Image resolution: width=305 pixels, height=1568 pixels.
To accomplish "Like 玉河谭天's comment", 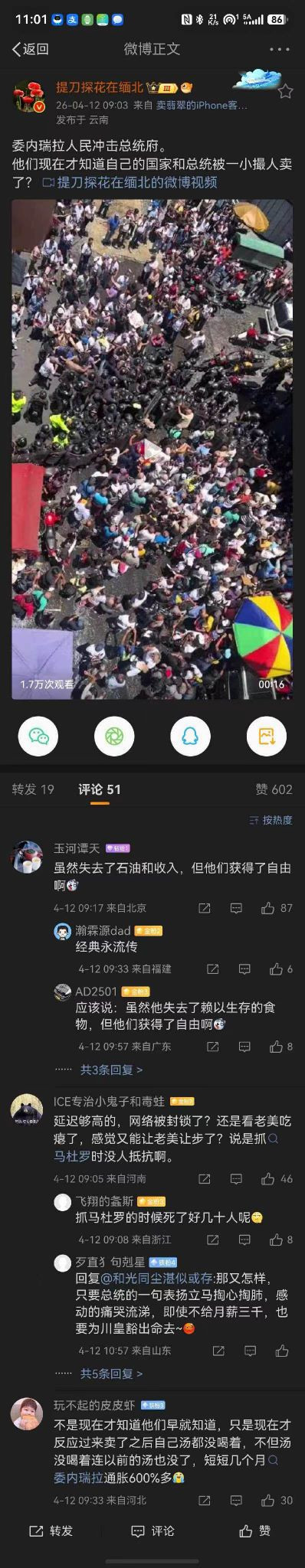I will [277, 908].
